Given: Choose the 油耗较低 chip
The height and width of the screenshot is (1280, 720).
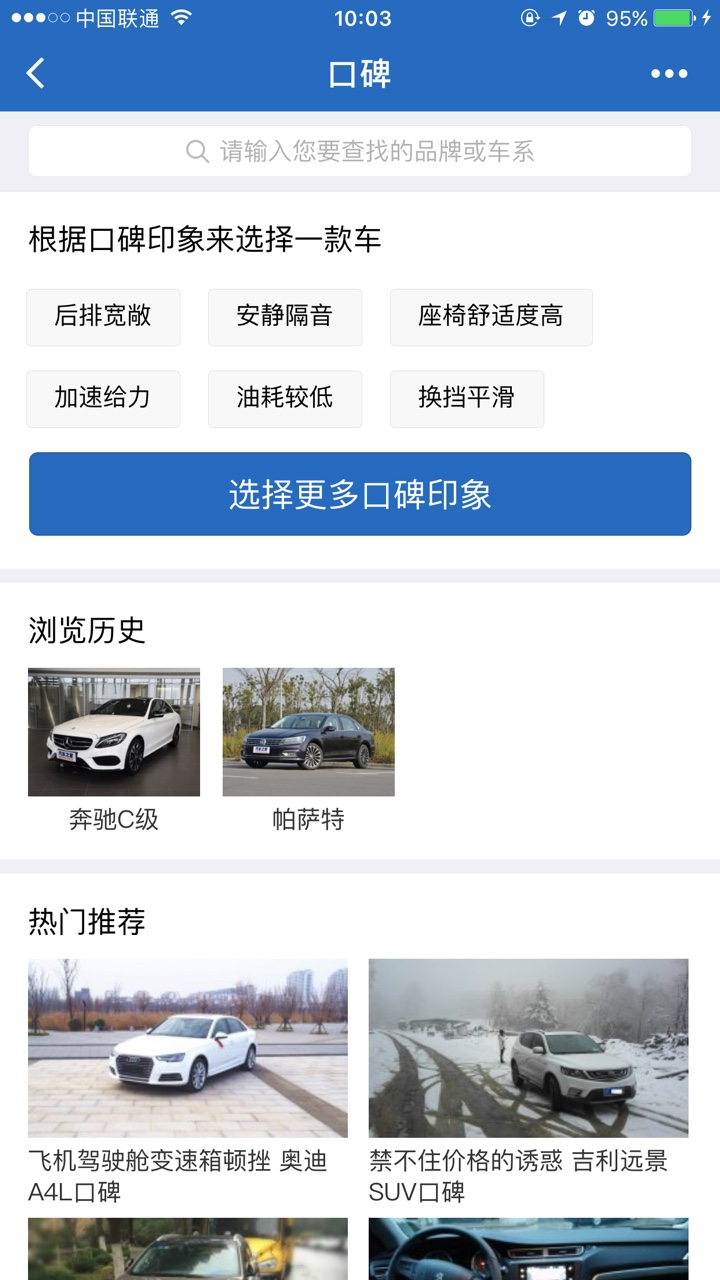Looking at the screenshot, I should click(x=285, y=398).
